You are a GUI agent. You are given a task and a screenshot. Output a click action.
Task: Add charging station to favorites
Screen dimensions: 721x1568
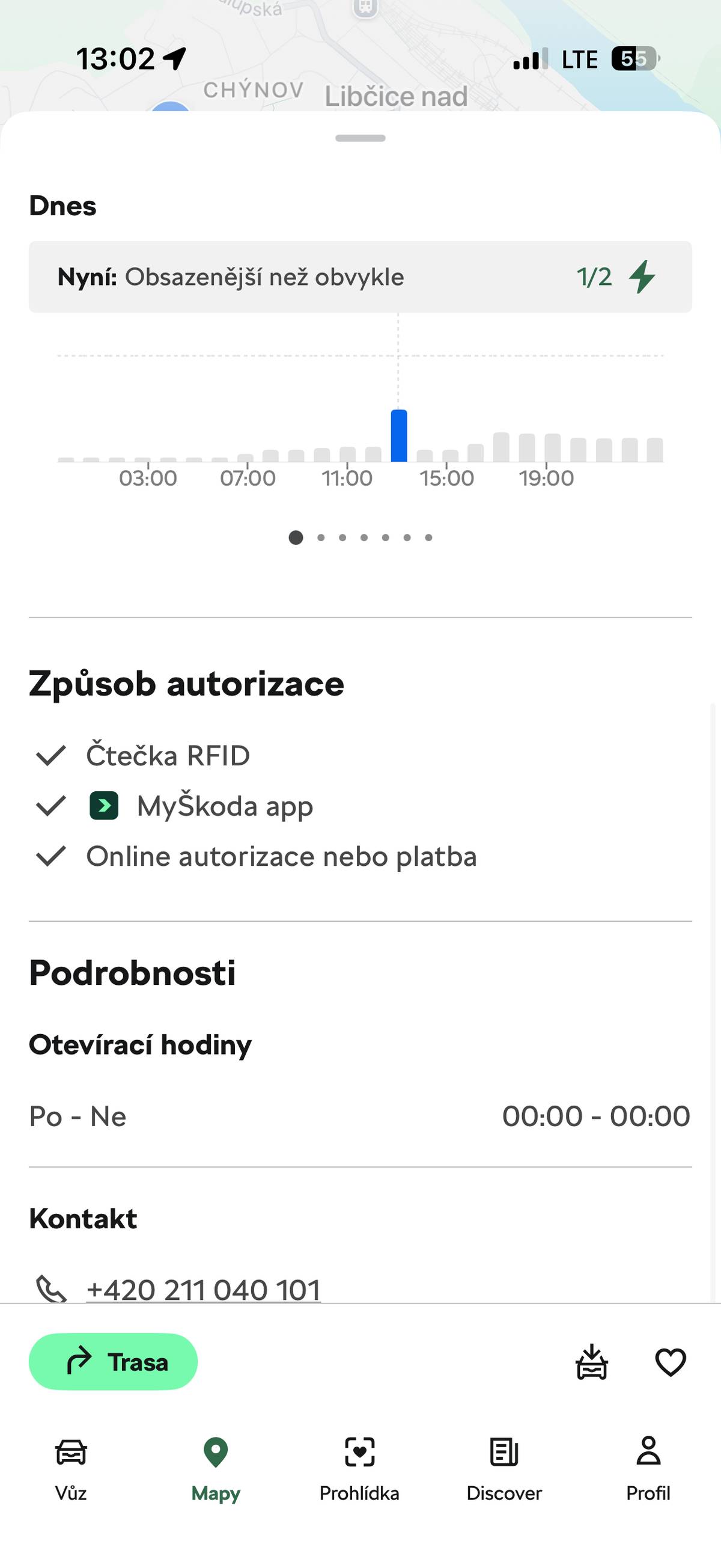click(671, 1362)
